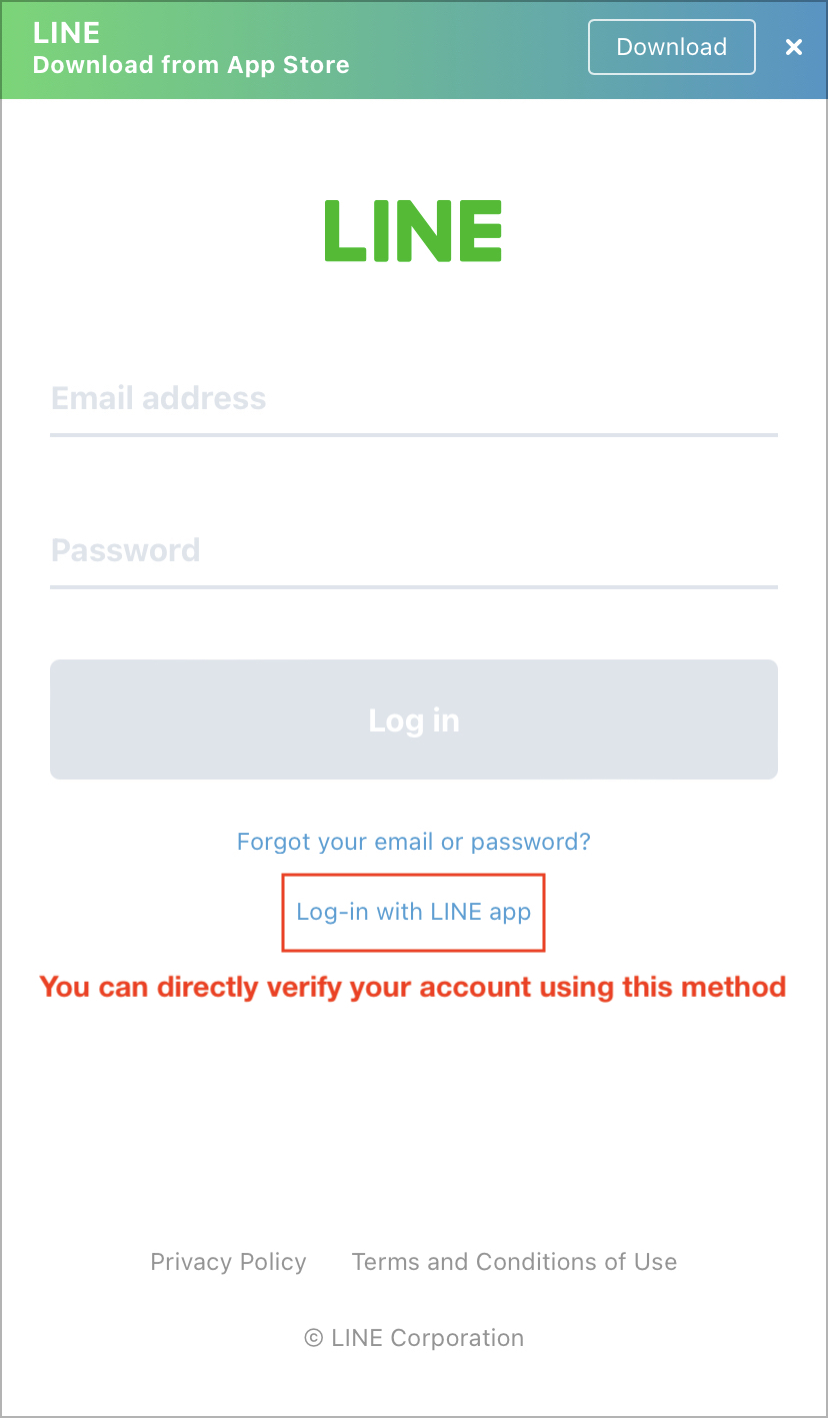Viewport: 828px width, 1418px height.
Task: Choose Log-in with LINE app
Action: (x=413, y=912)
